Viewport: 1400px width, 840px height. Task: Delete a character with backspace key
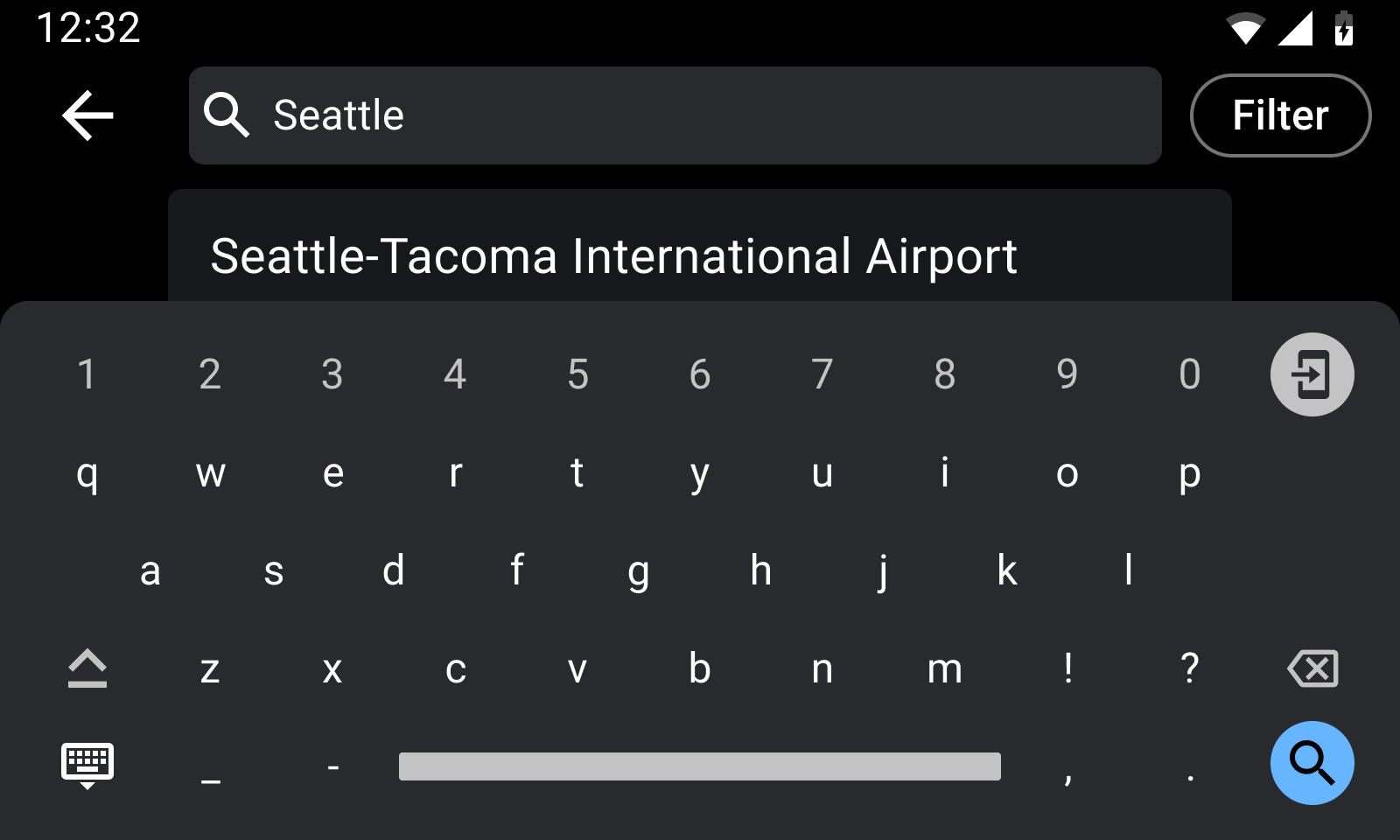click(1312, 668)
